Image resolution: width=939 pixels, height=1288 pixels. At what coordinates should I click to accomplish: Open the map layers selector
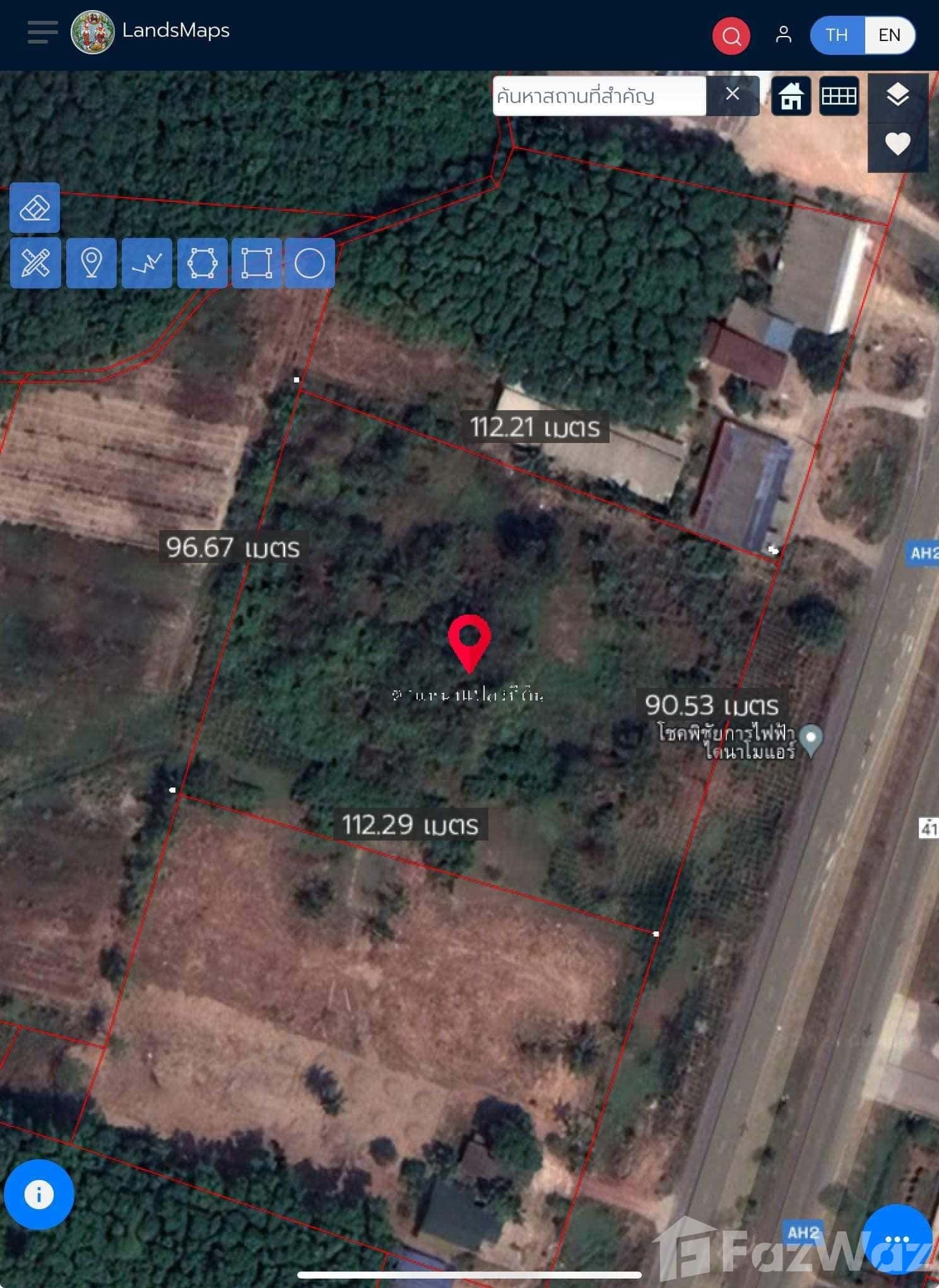[897, 96]
